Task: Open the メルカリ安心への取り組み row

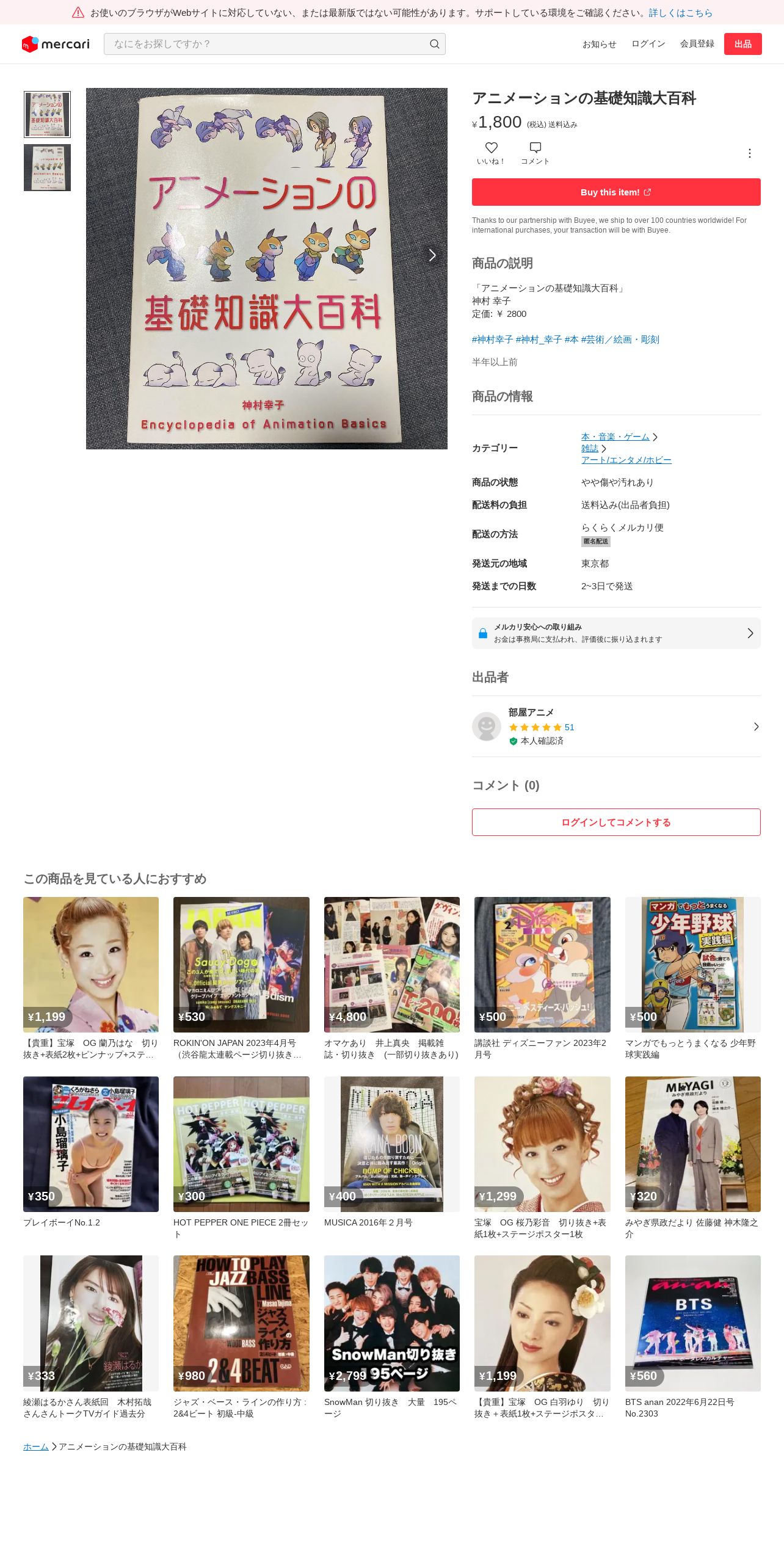Action: tap(616, 633)
